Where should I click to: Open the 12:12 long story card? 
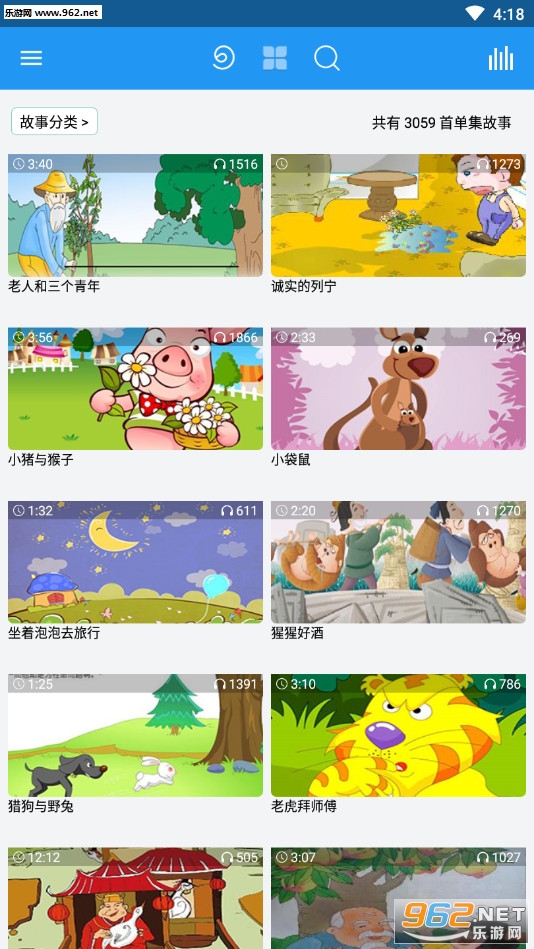[135, 898]
